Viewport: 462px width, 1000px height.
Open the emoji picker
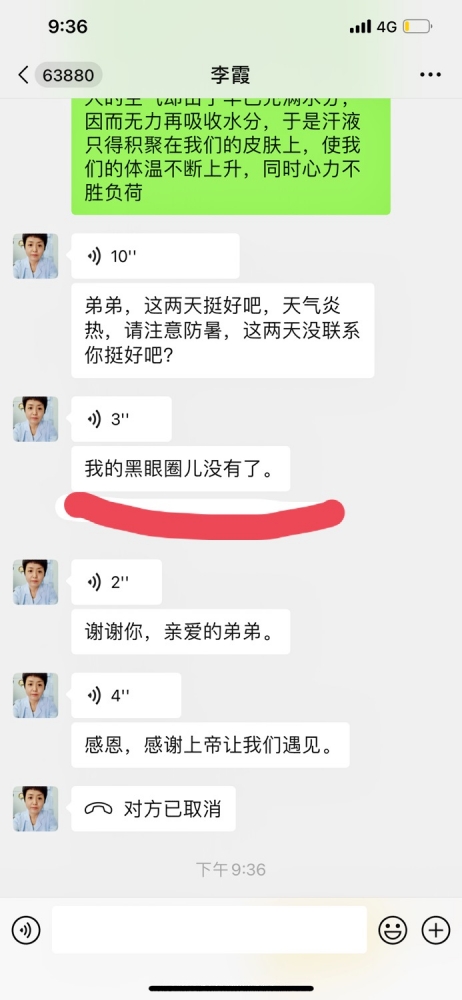point(393,930)
